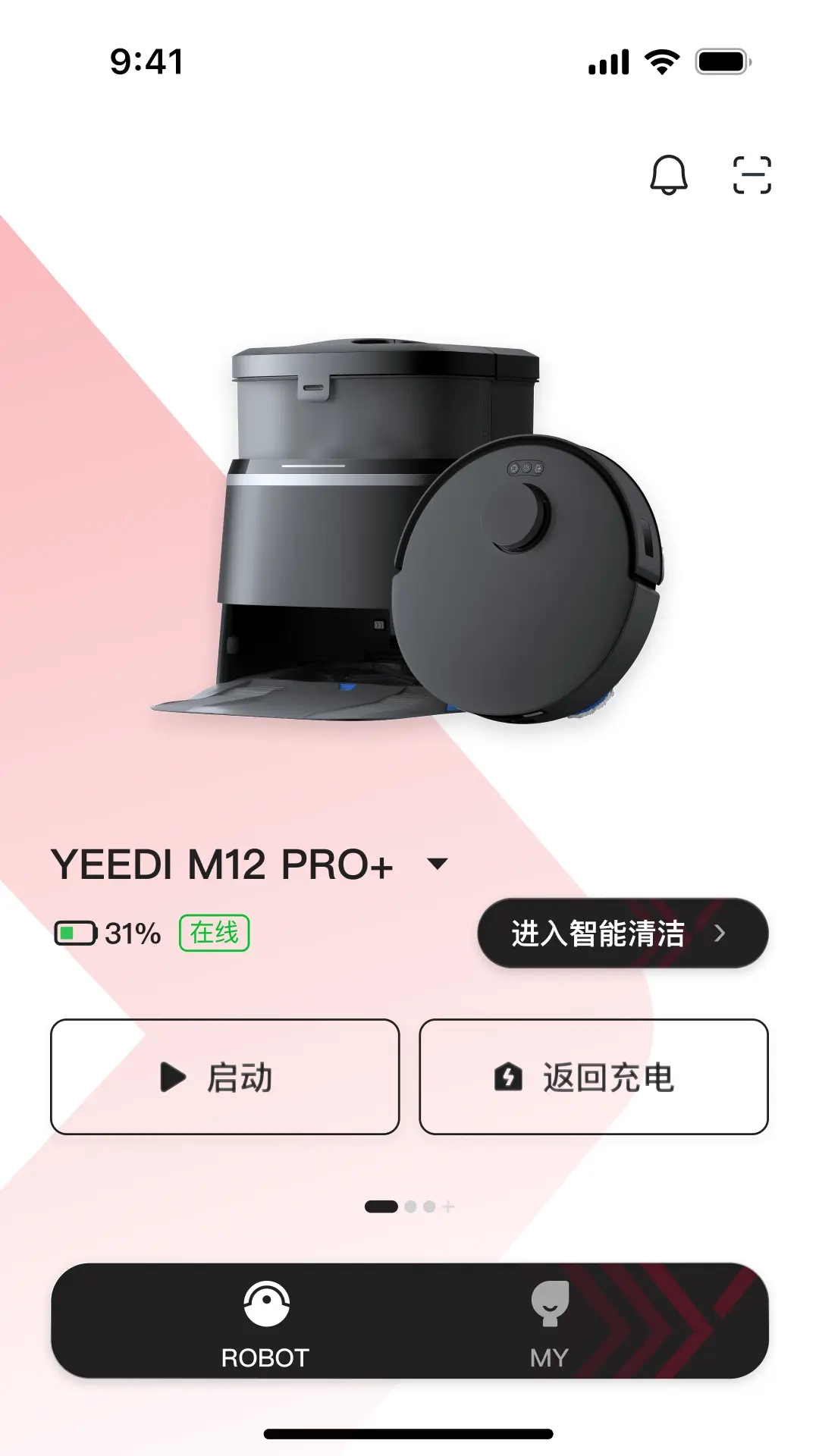
Task: Send the robot back with 返回充电
Action: pos(593,1077)
